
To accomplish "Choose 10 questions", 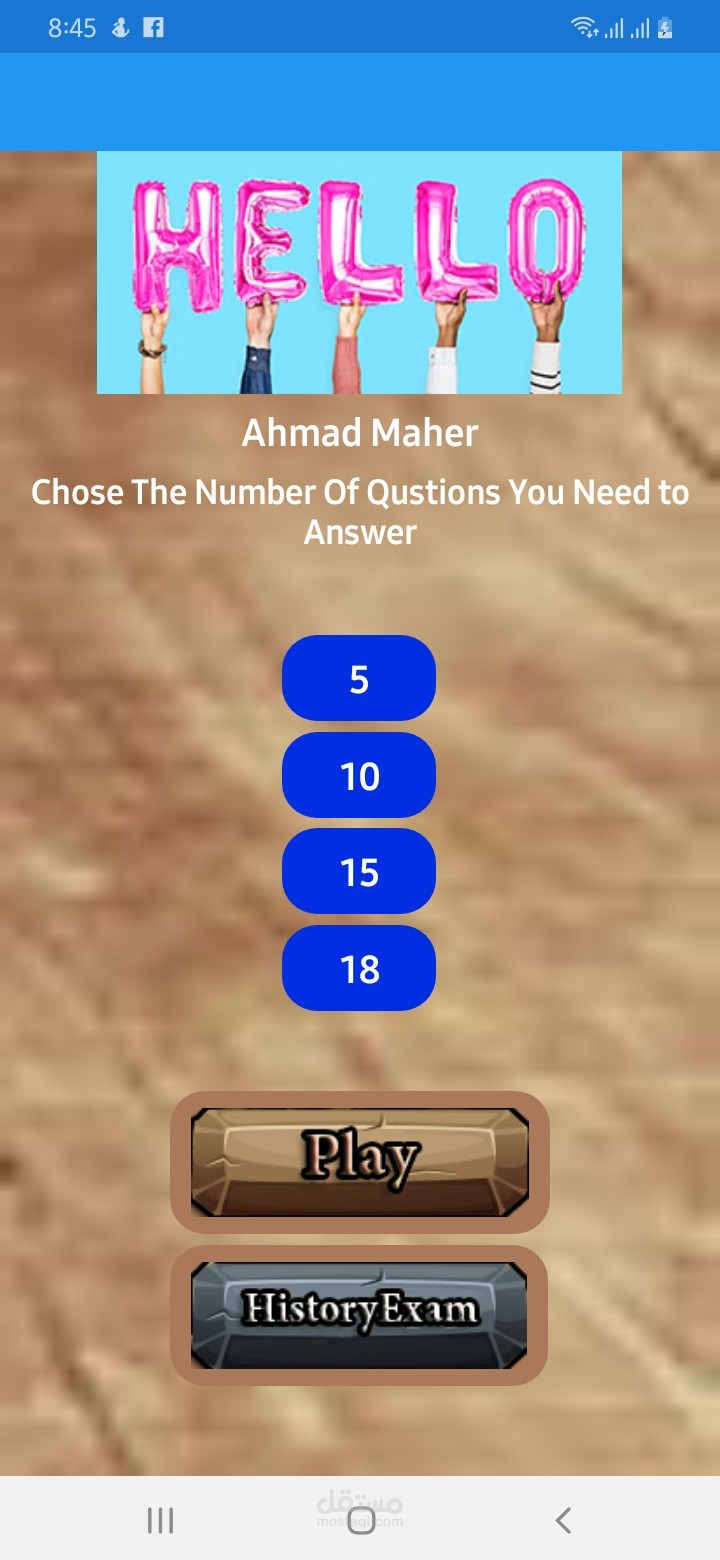I will (359, 776).
